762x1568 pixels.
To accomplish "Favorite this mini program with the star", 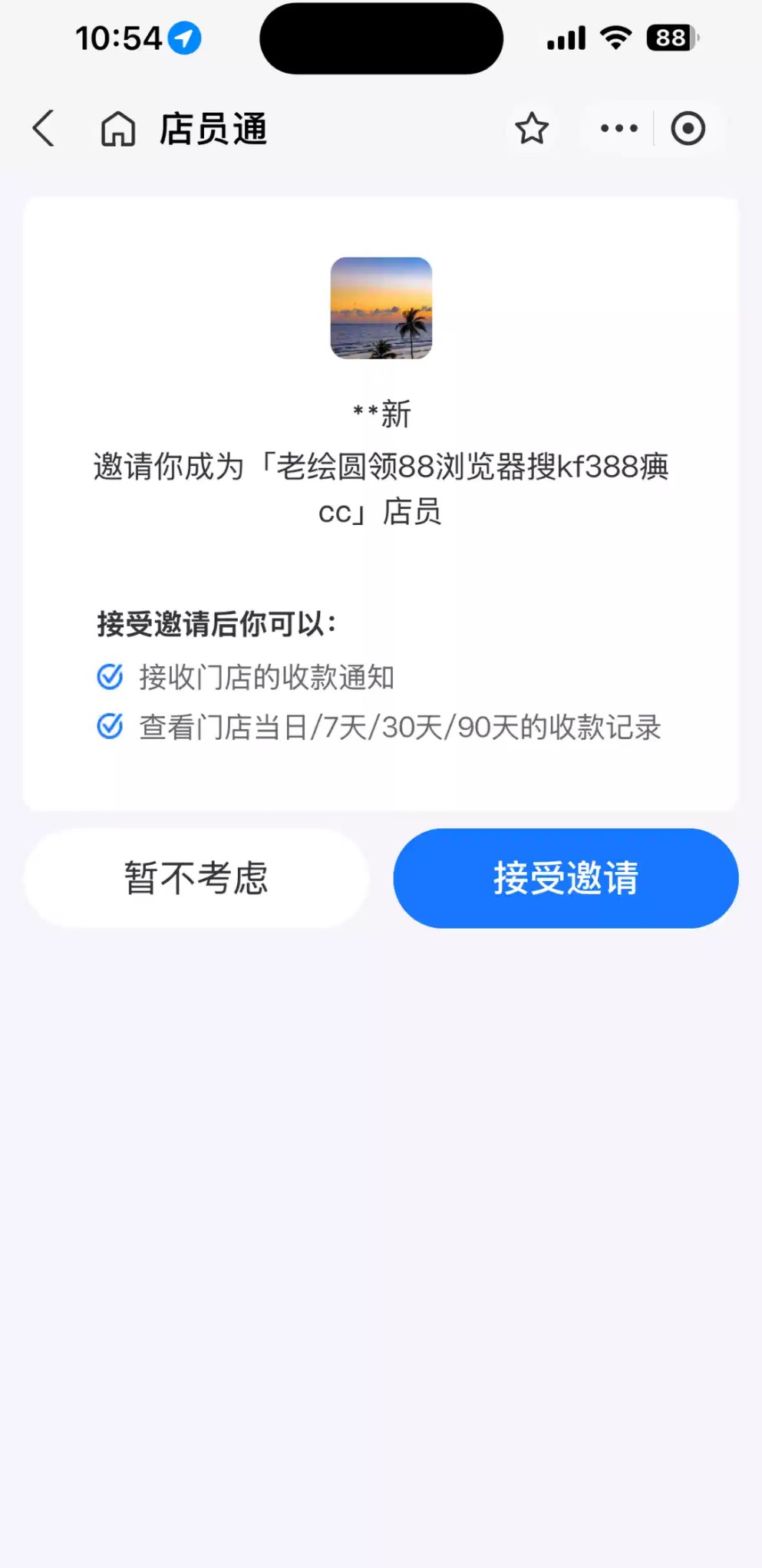I will coord(532,128).
